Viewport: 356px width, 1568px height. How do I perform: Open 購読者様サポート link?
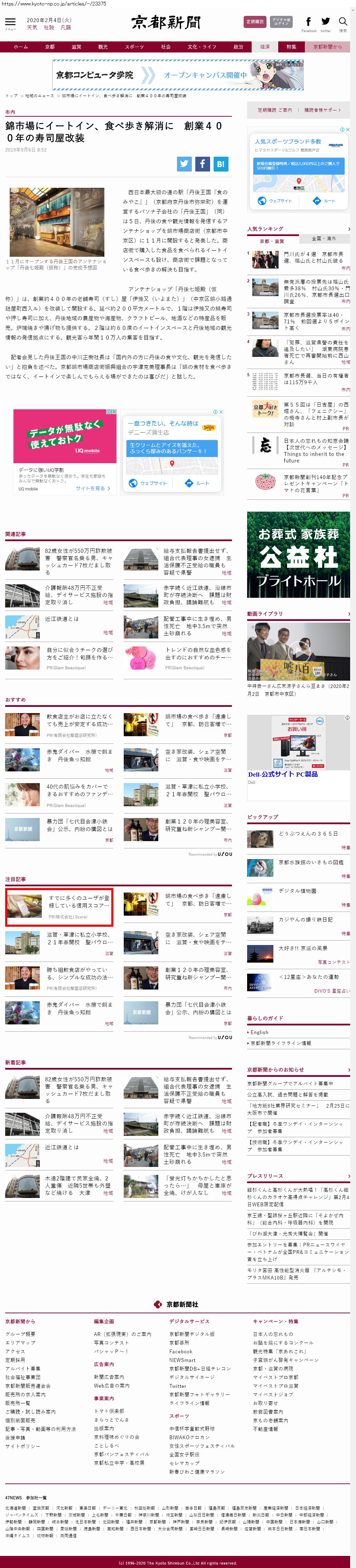[322, 110]
